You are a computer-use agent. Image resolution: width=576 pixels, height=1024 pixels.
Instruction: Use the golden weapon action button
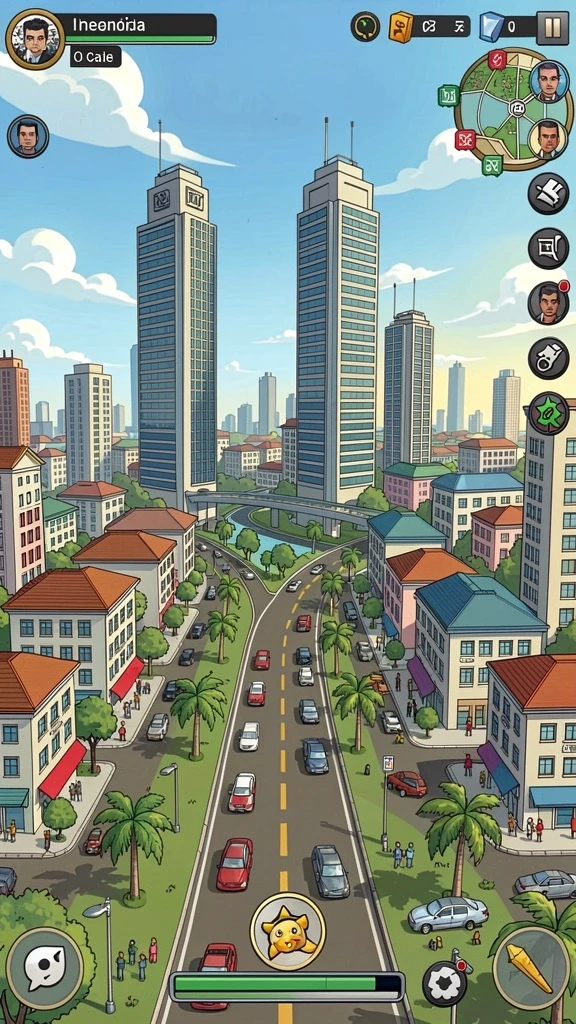[x=531, y=968]
